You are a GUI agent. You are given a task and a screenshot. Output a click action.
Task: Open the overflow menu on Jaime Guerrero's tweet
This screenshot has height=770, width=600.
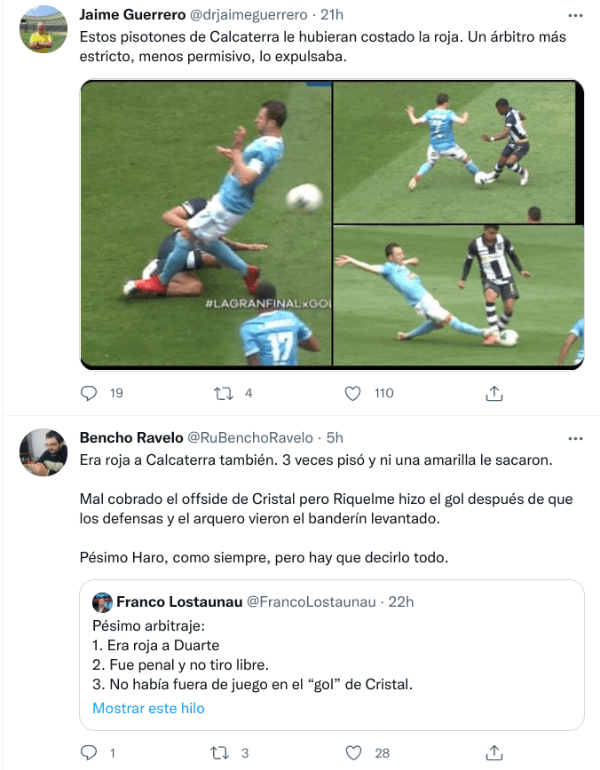(575, 16)
